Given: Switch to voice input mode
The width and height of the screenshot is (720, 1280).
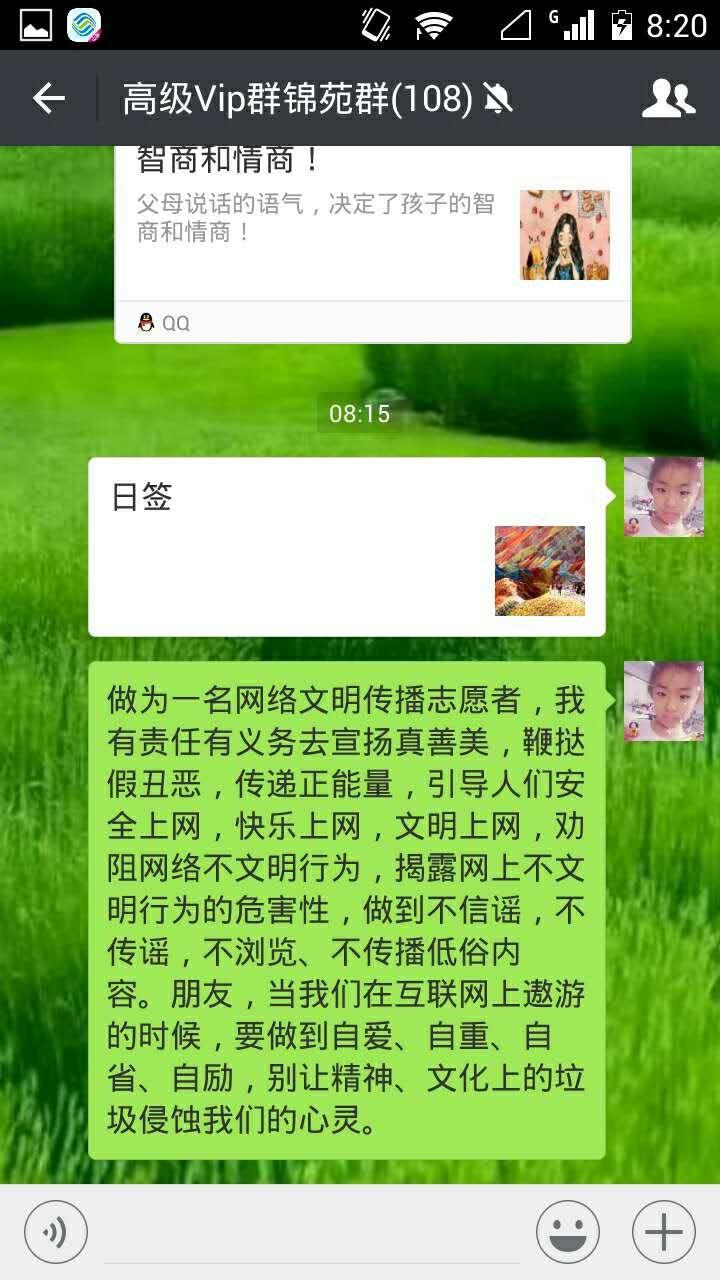Looking at the screenshot, I should tap(56, 1232).
